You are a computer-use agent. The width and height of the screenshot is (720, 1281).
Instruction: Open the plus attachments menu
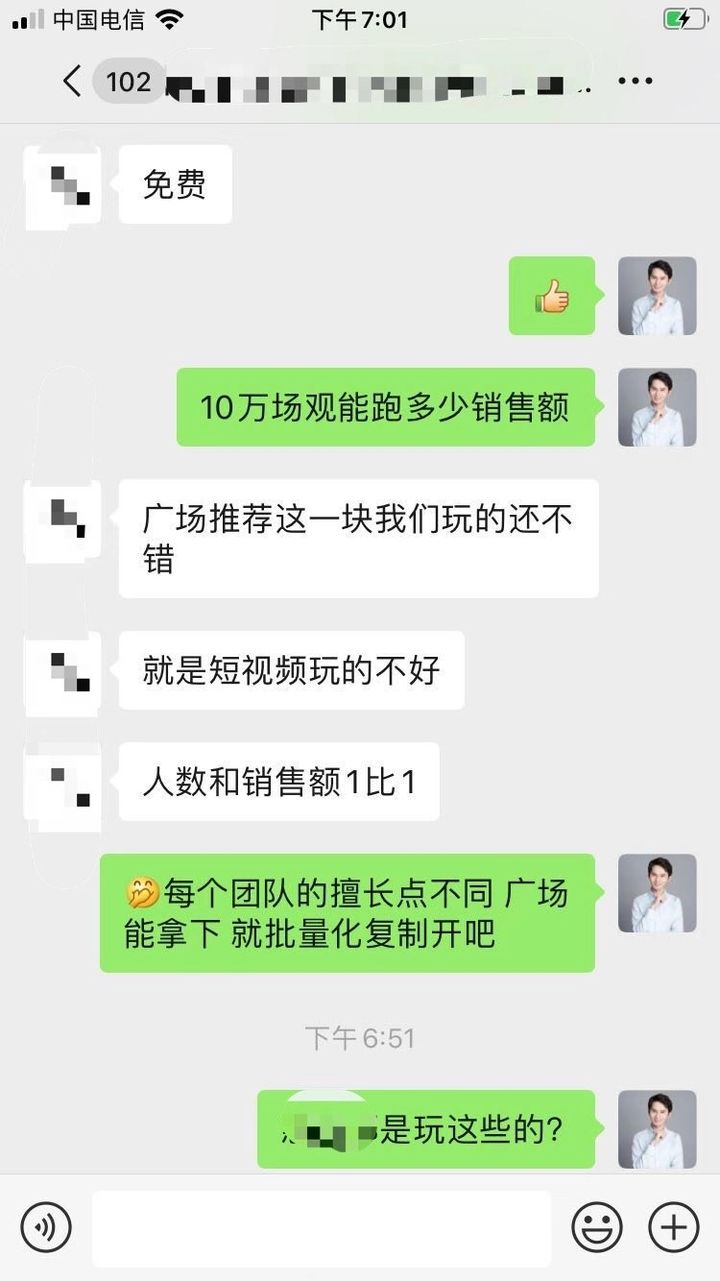coord(673,1228)
